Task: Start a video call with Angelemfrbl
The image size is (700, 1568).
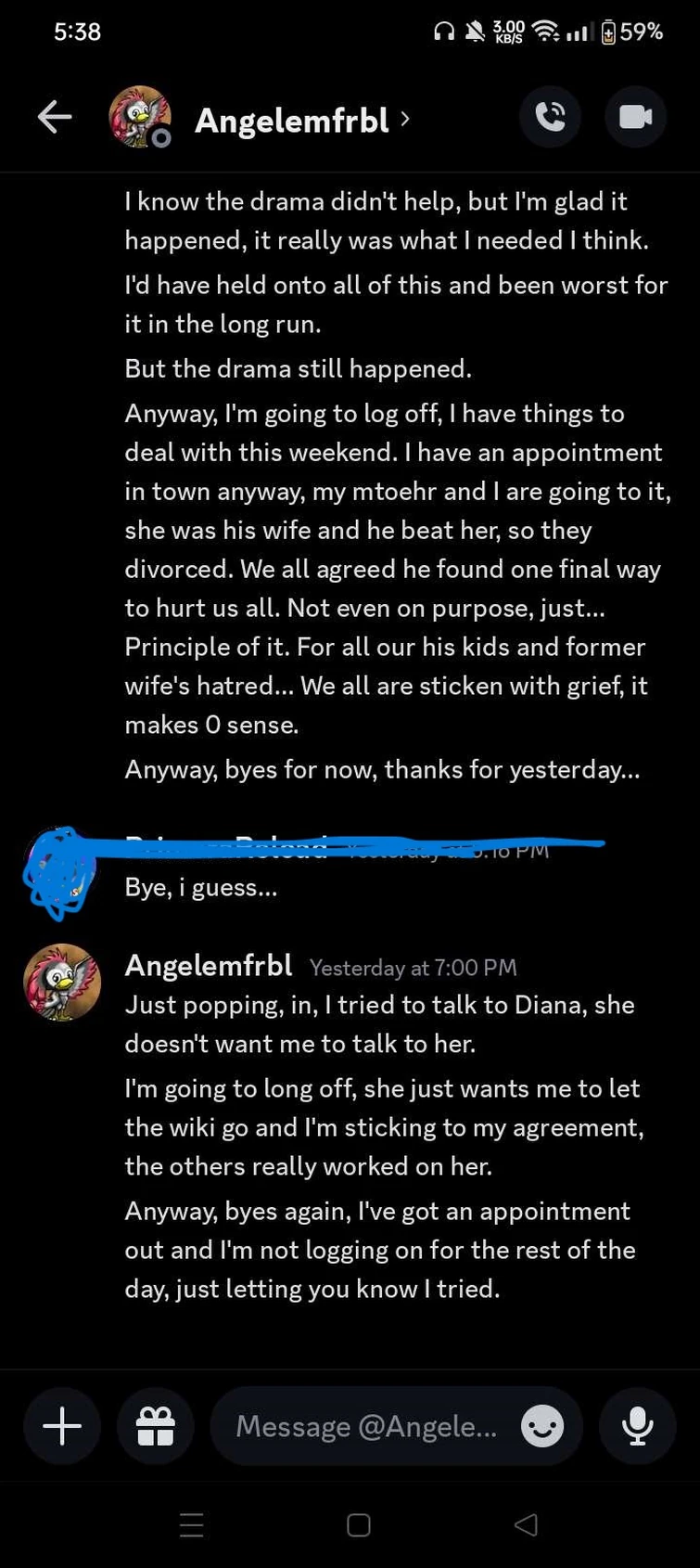Action: (635, 117)
